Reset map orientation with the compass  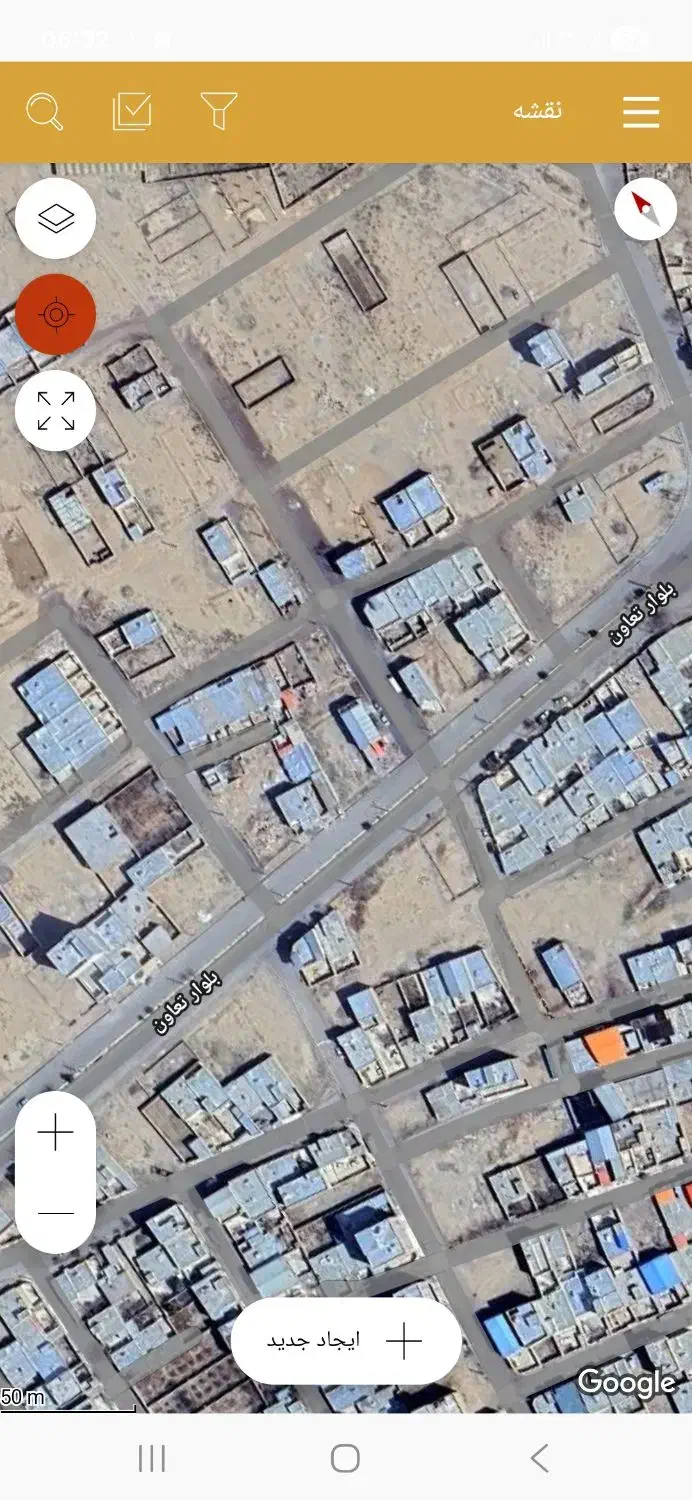tap(645, 209)
